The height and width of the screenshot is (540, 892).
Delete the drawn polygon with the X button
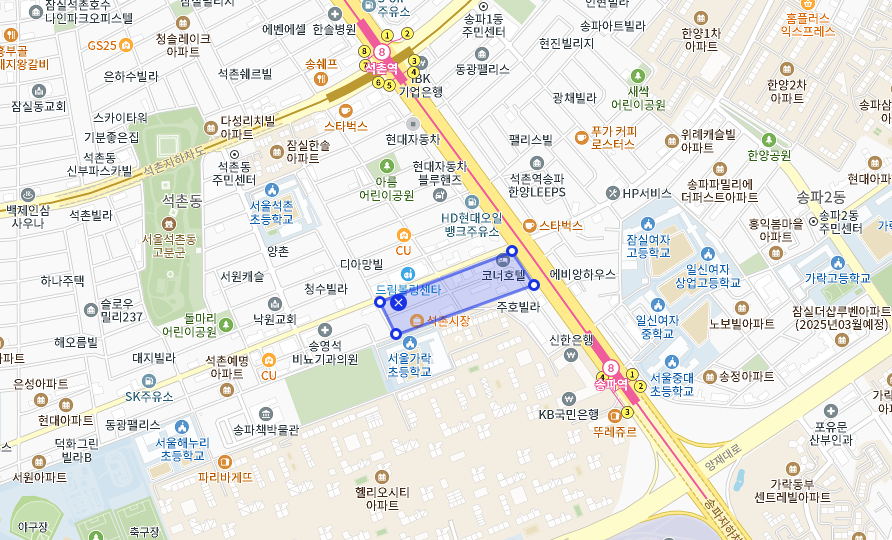click(x=398, y=301)
